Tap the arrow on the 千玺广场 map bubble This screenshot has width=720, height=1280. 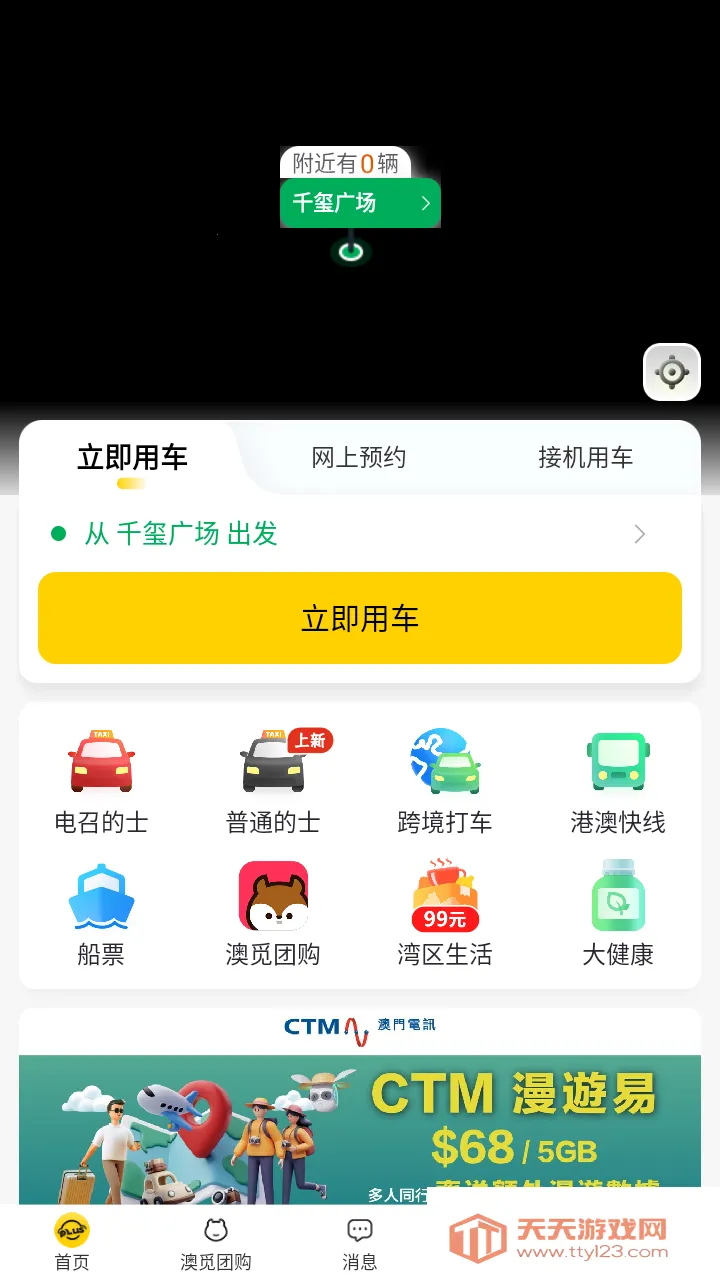(425, 202)
